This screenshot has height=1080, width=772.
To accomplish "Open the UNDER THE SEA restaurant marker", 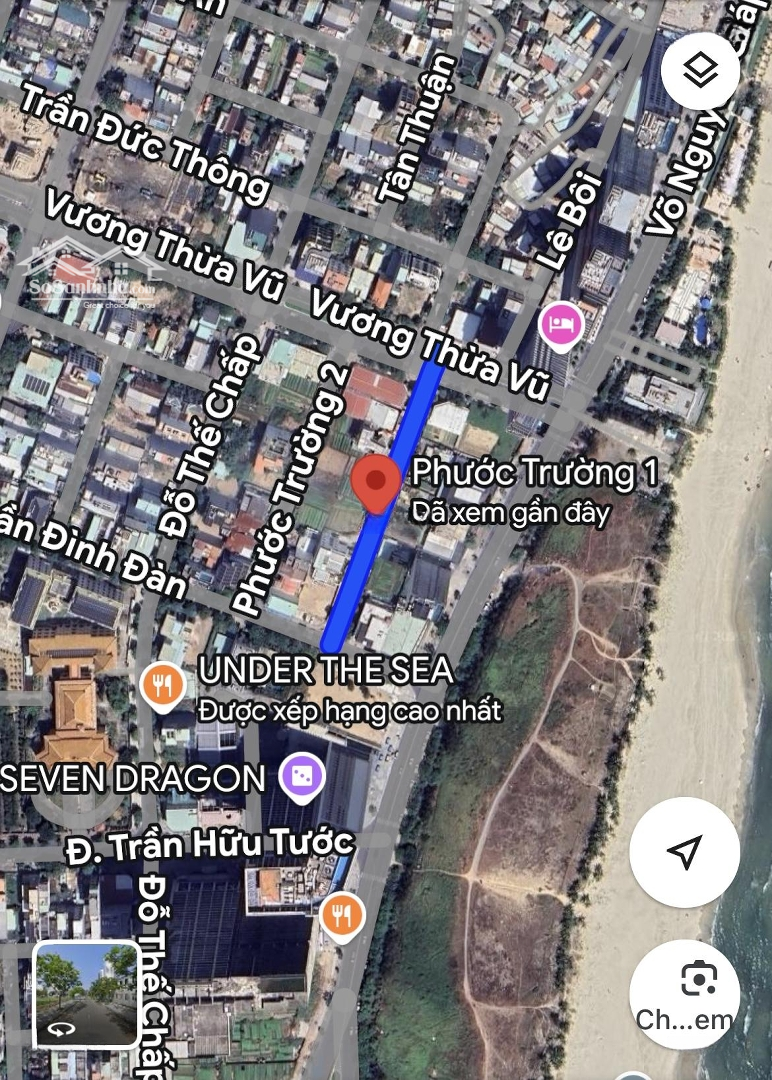I will coord(162,686).
